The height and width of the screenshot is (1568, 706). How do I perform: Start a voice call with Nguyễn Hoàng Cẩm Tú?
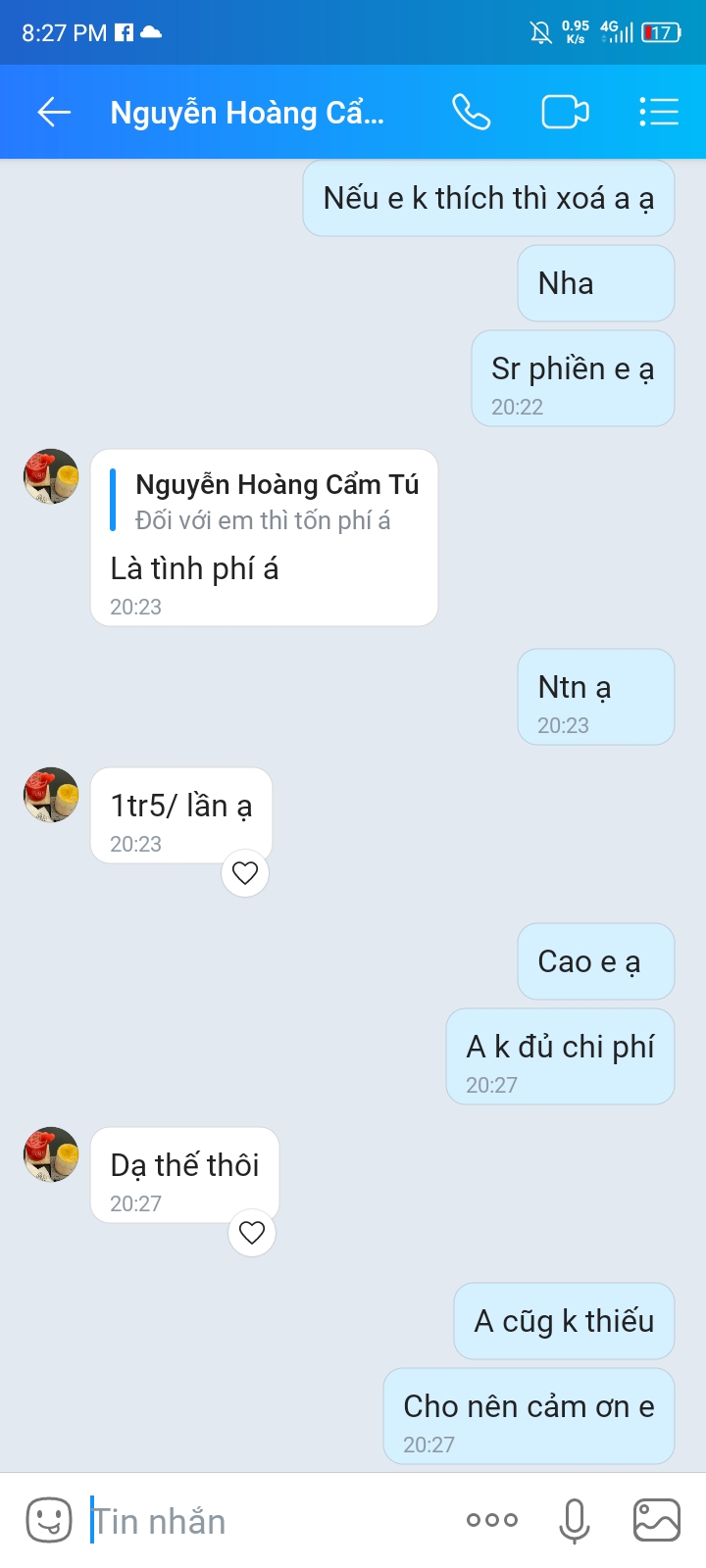471,113
